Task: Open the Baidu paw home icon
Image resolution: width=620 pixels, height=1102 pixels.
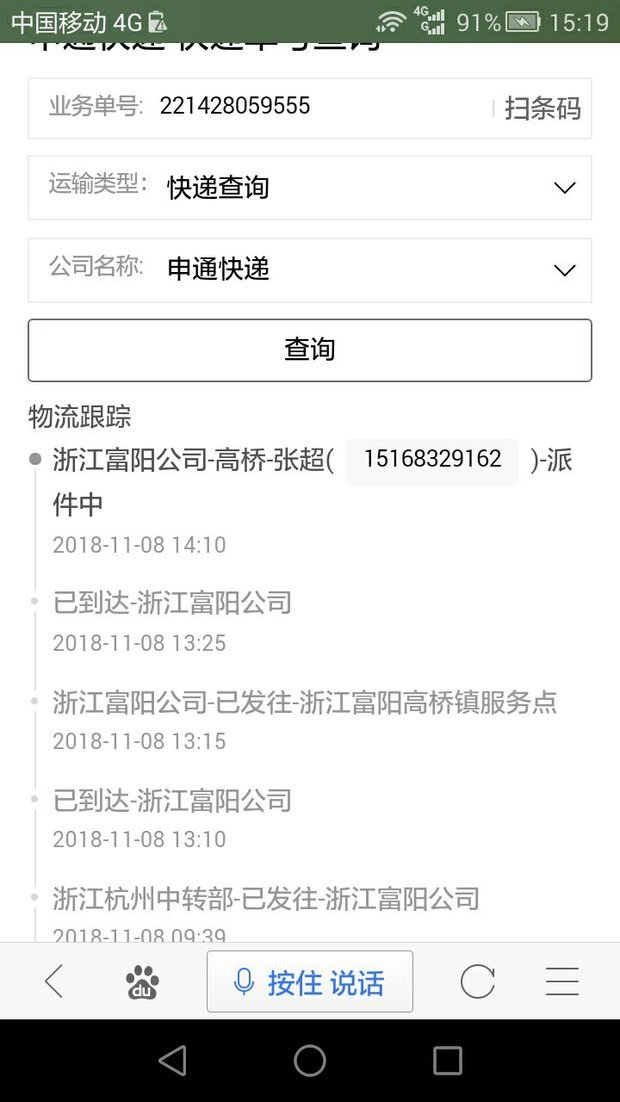Action: click(x=143, y=982)
